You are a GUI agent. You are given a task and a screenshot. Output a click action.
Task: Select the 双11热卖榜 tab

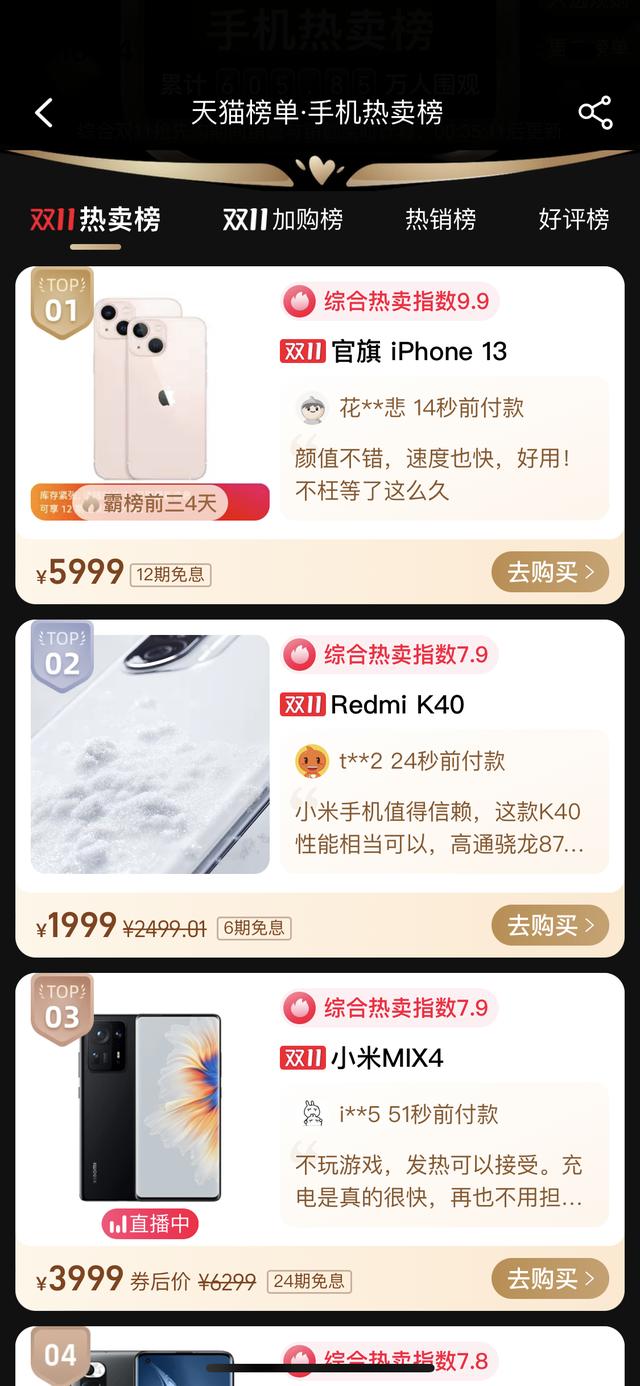(x=95, y=219)
